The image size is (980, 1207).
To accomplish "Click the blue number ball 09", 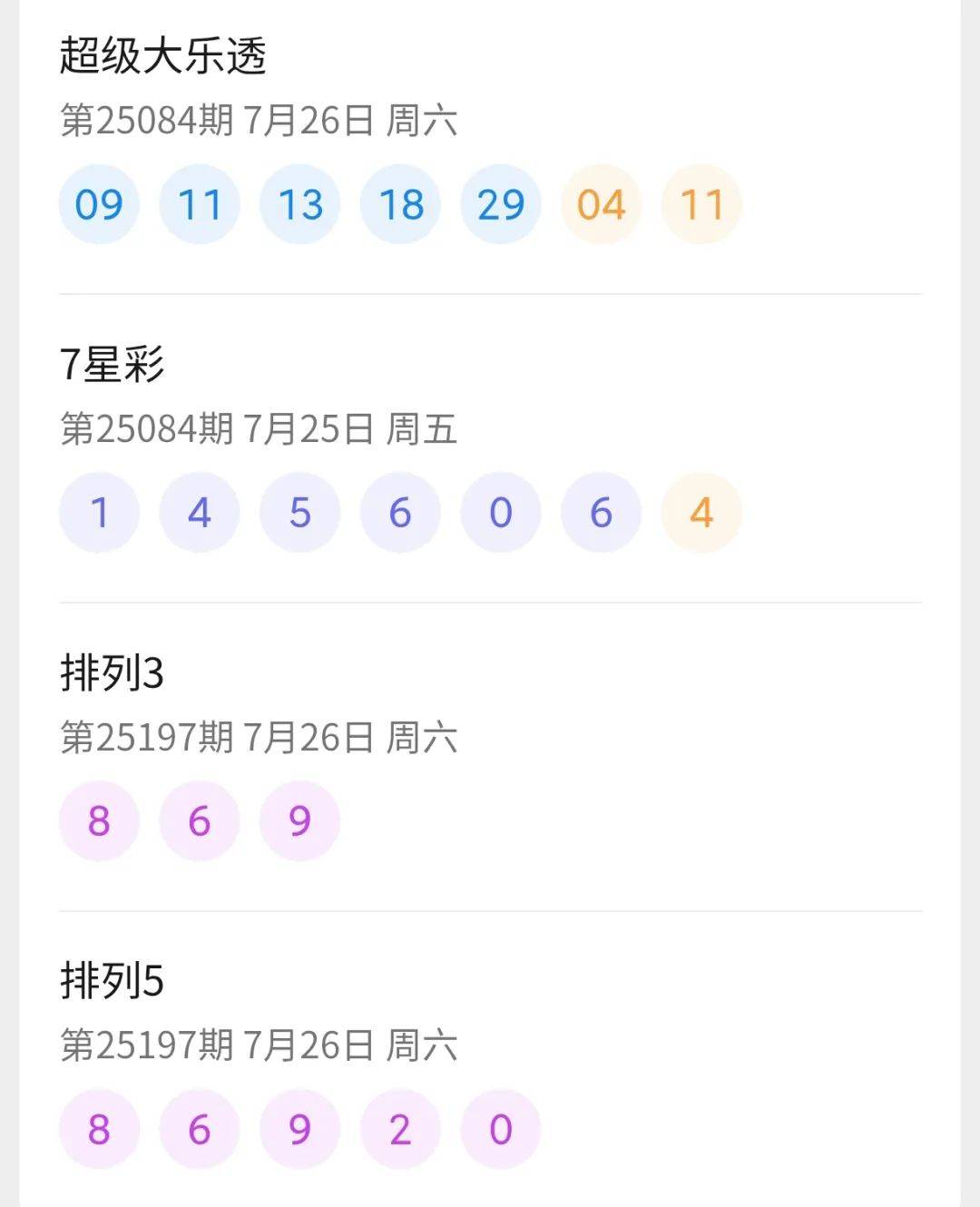I will [98, 204].
